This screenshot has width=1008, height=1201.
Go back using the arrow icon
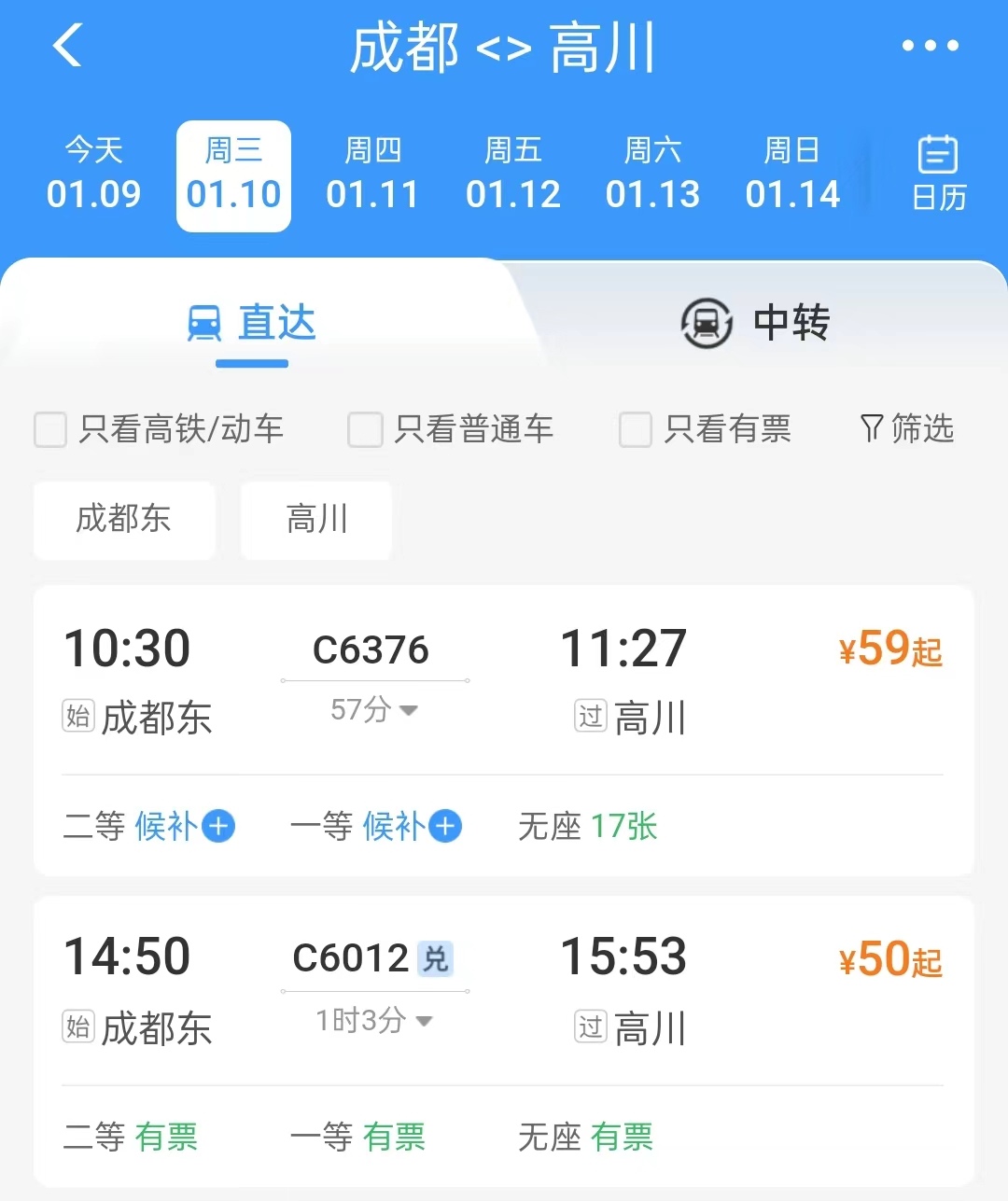pyautogui.click(x=67, y=46)
